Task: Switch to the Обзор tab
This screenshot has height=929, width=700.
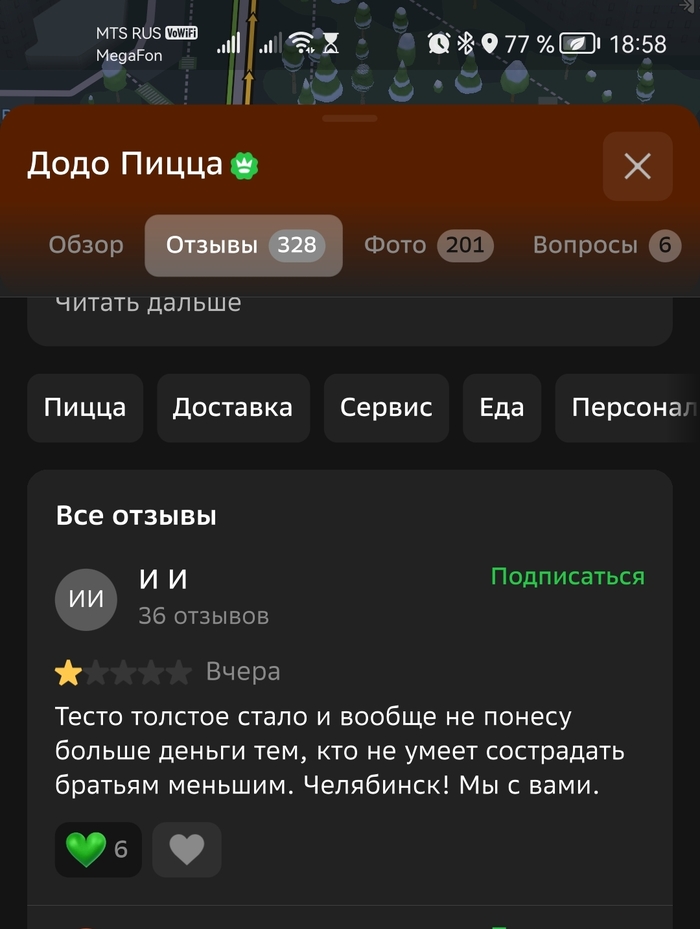Action: point(86,245)
